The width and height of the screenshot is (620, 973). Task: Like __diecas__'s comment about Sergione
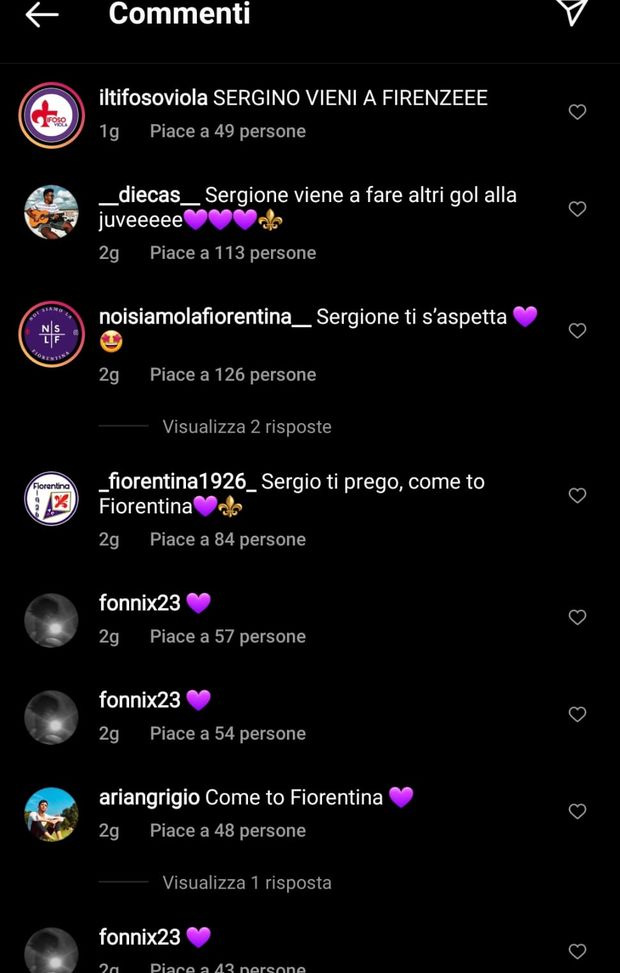click(577, 209)
